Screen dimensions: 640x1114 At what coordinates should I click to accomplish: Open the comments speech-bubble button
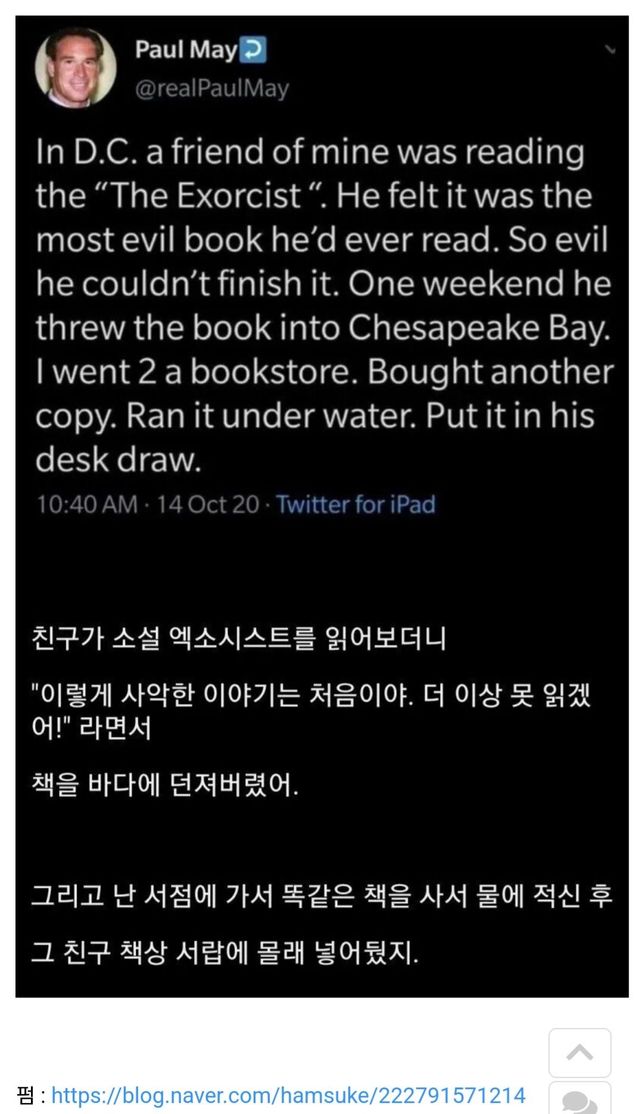[x=580, y=1099]
